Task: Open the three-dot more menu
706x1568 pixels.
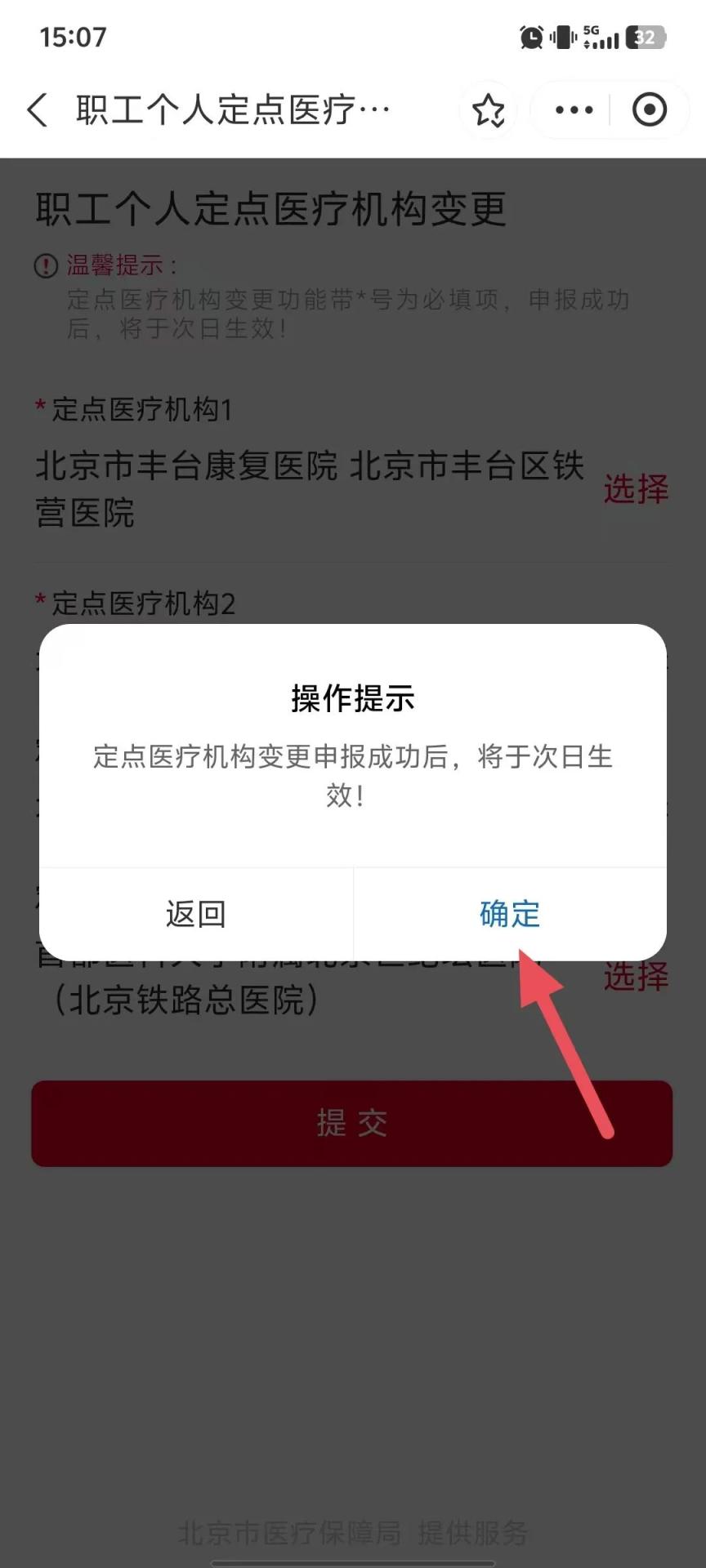Action: 574,109
